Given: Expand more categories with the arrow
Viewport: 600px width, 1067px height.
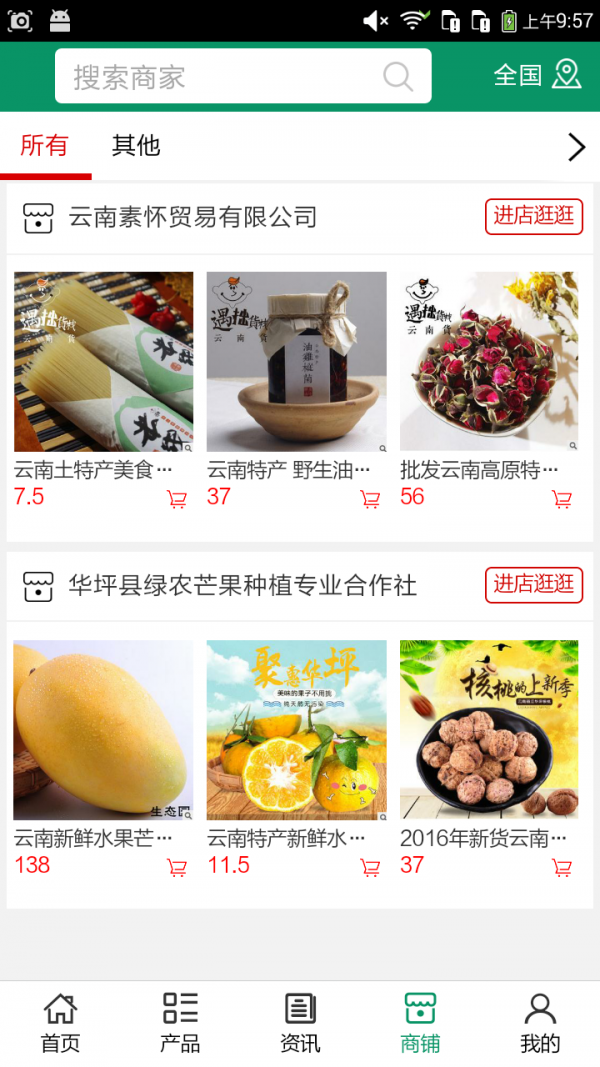Looking at the screenshot, I should (x=576, y=148).
